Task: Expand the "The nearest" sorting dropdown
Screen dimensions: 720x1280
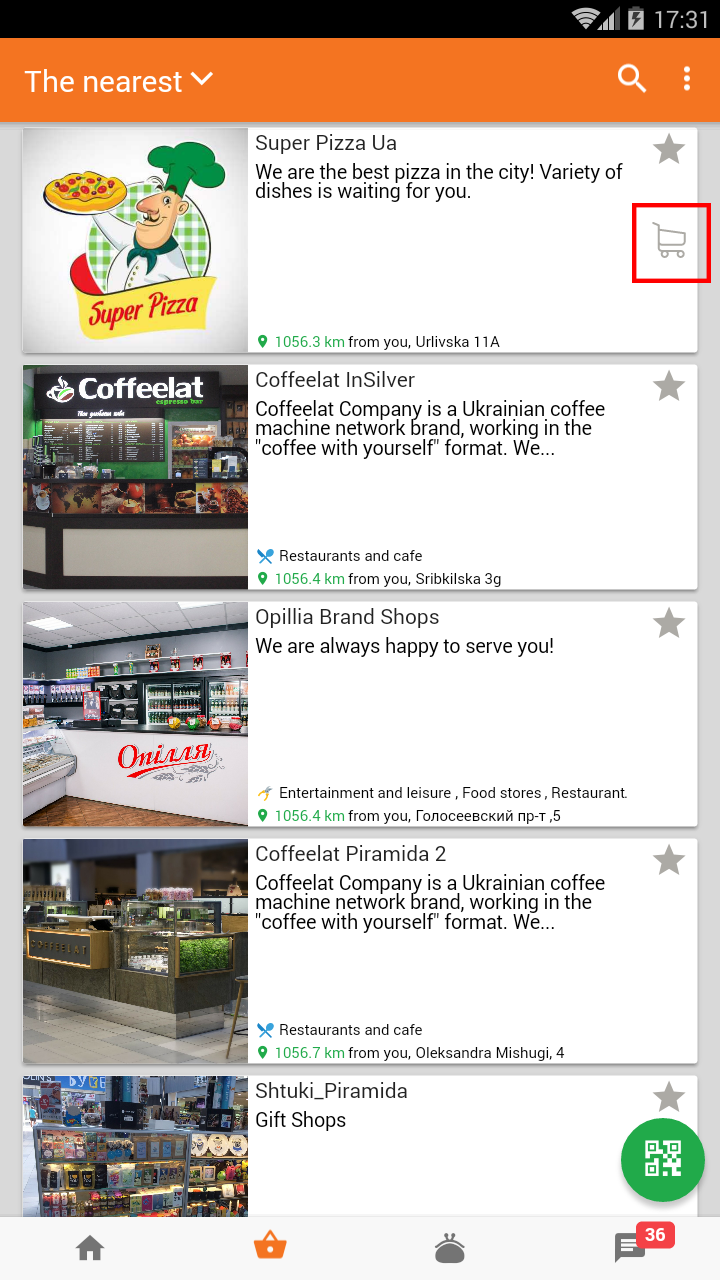Action: tap(119, 81)
